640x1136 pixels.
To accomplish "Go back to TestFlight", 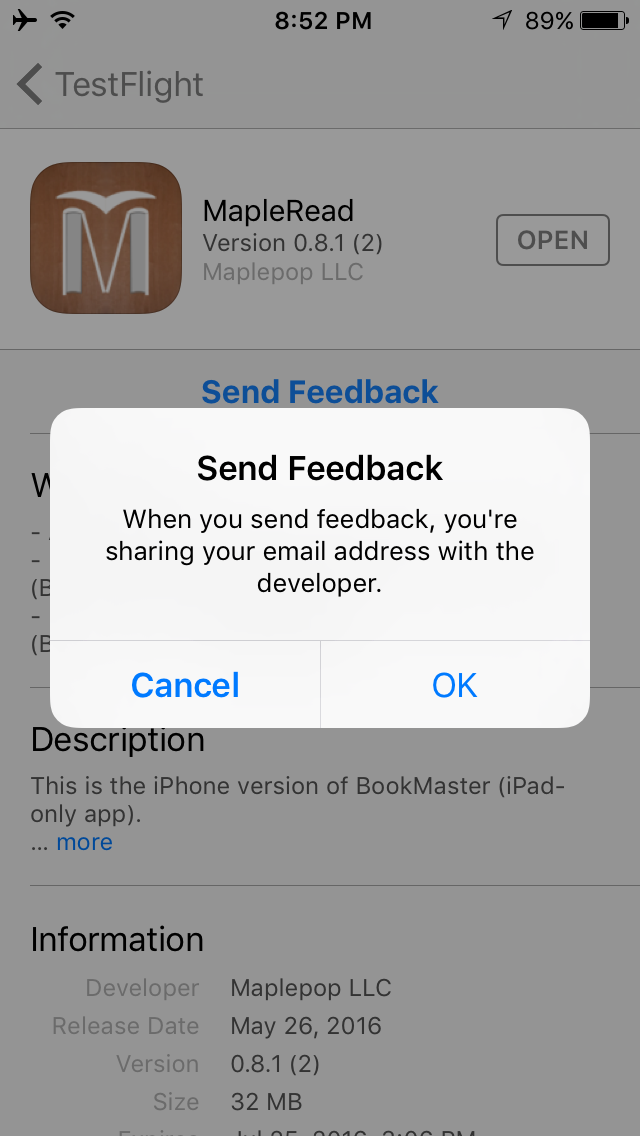I will coord(111,85).
